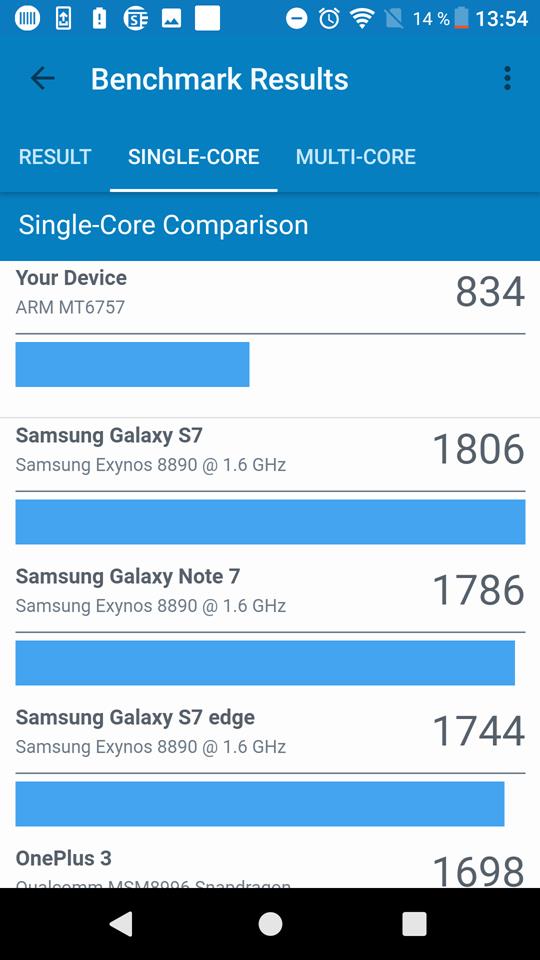Open the three-dot overflow menu

[x=507, y=78]
